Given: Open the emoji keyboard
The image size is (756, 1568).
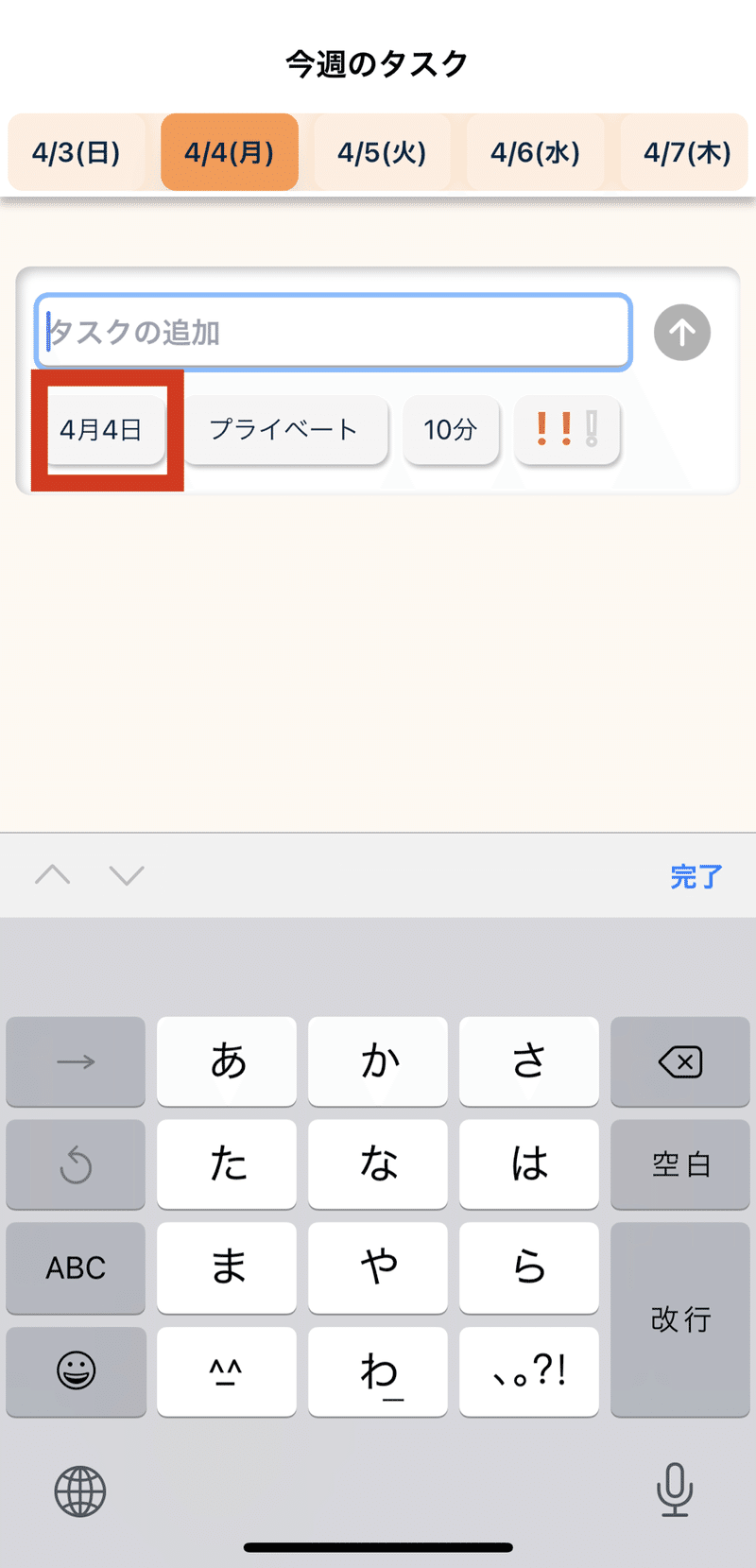Looking at the screenshot, I should [x=76, y=1370].
